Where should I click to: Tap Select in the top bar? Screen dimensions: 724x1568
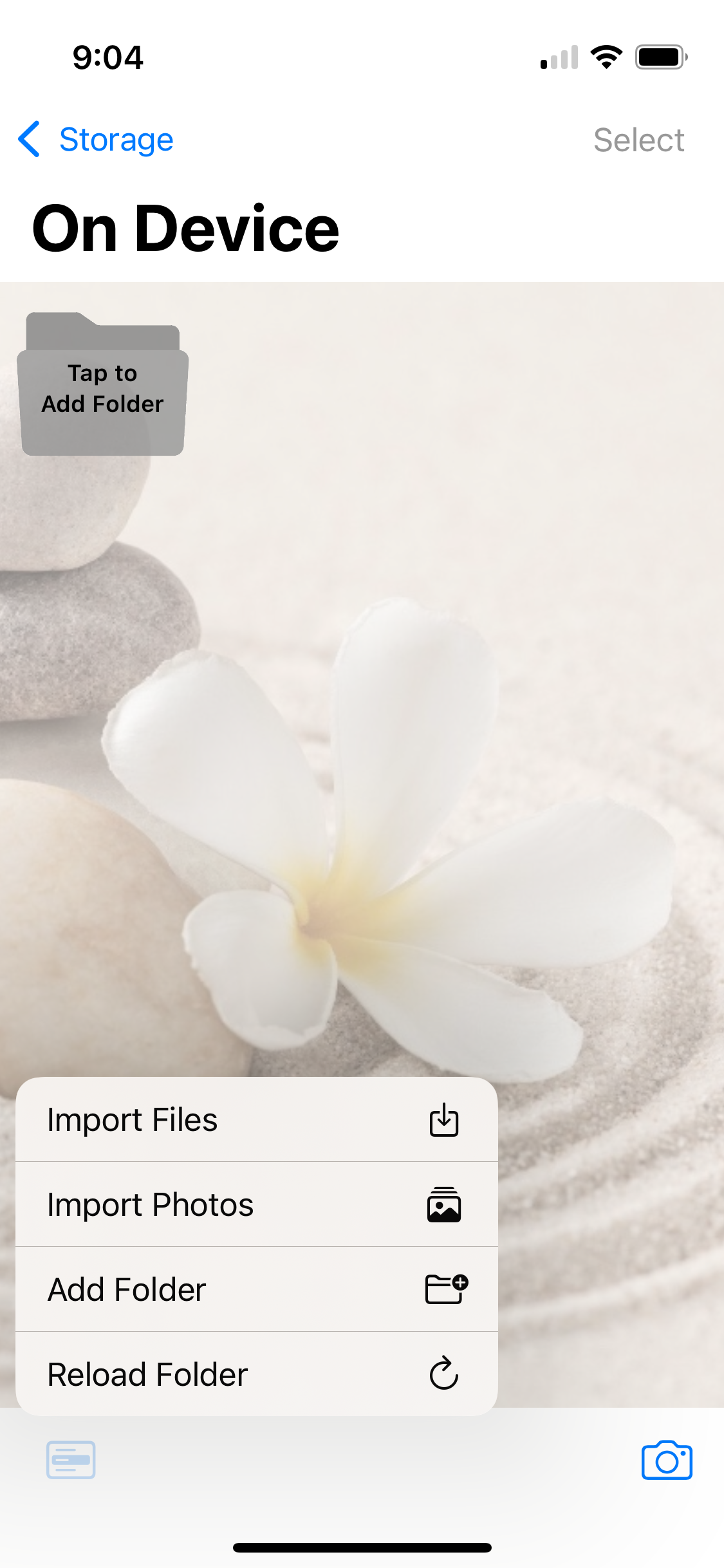(638, 140)
